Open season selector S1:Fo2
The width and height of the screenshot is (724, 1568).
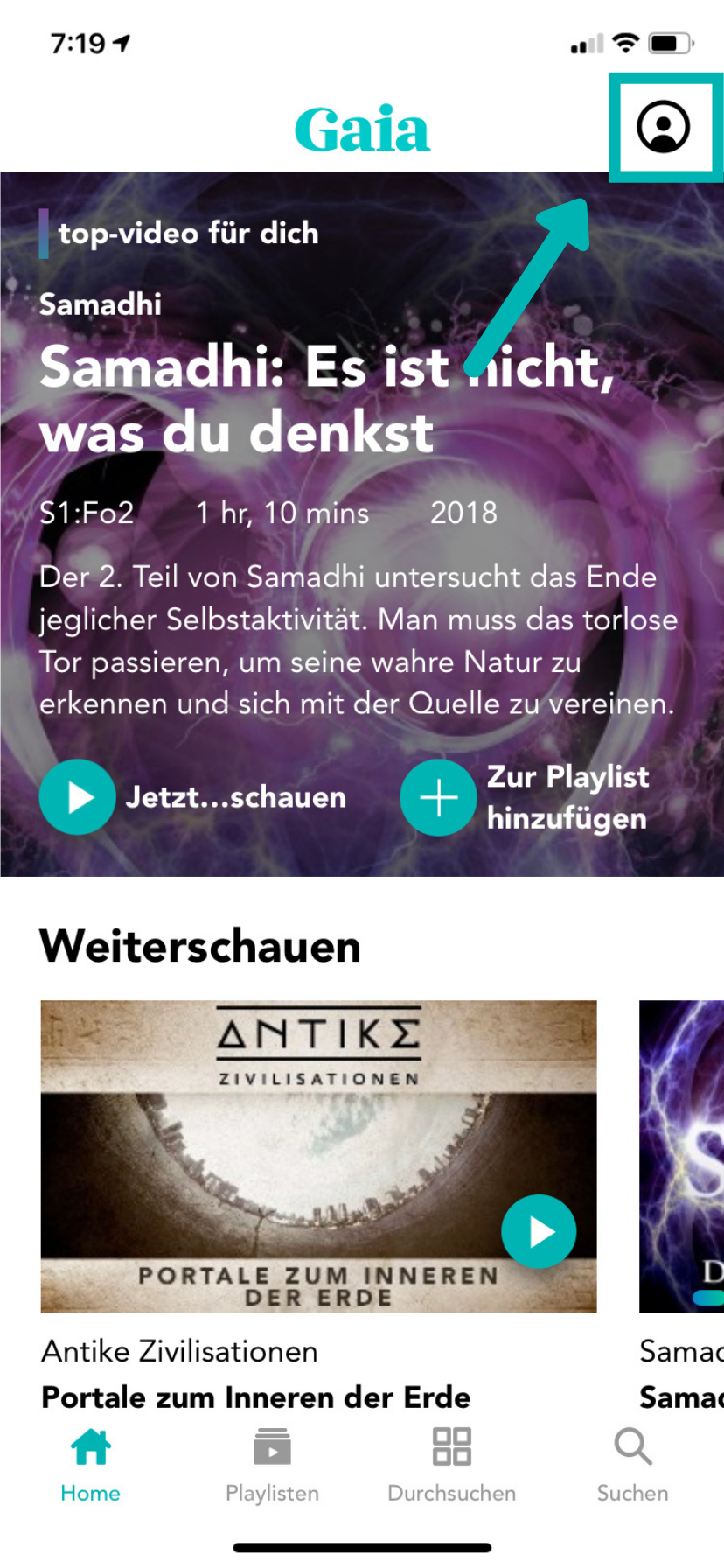[x=86, y=514]
